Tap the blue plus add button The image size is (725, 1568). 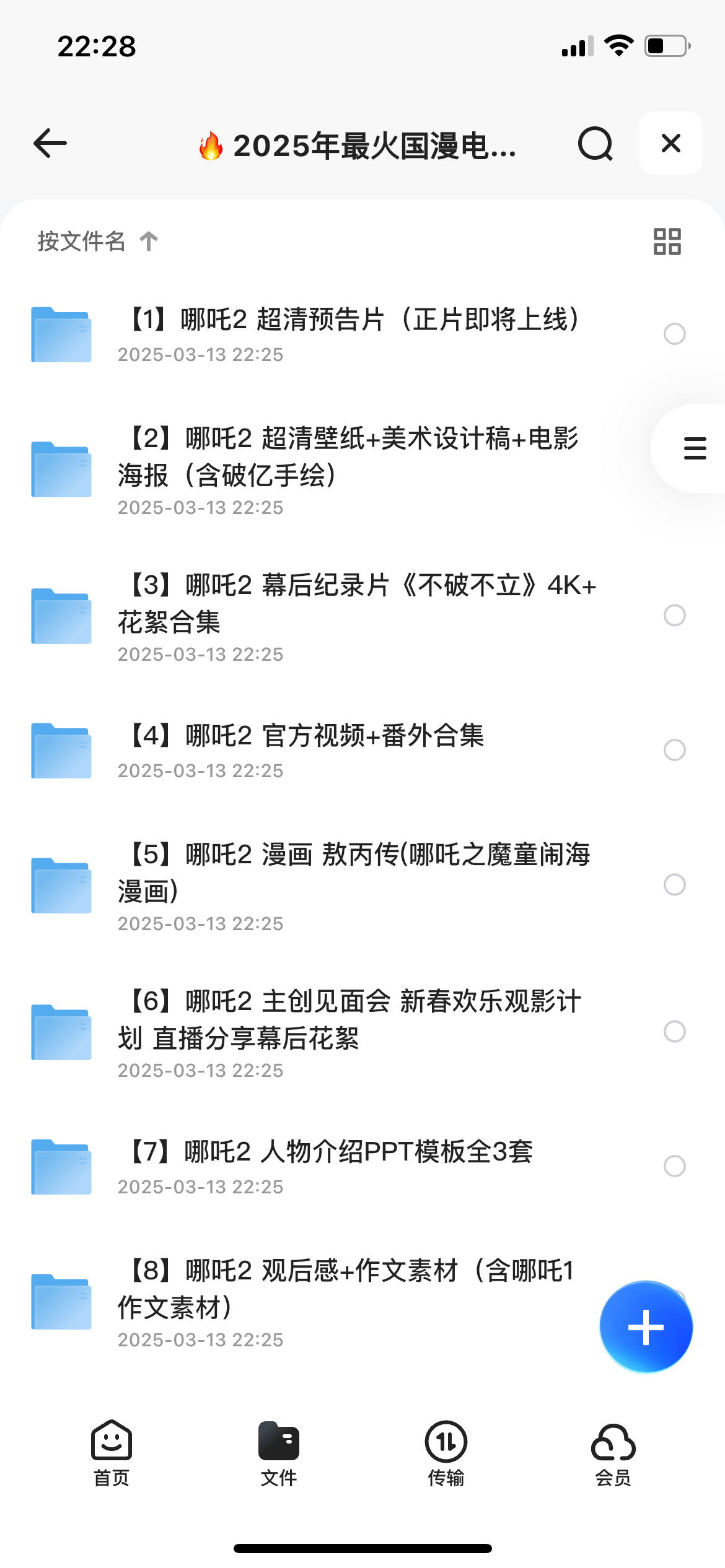[x=646, y=1327]
